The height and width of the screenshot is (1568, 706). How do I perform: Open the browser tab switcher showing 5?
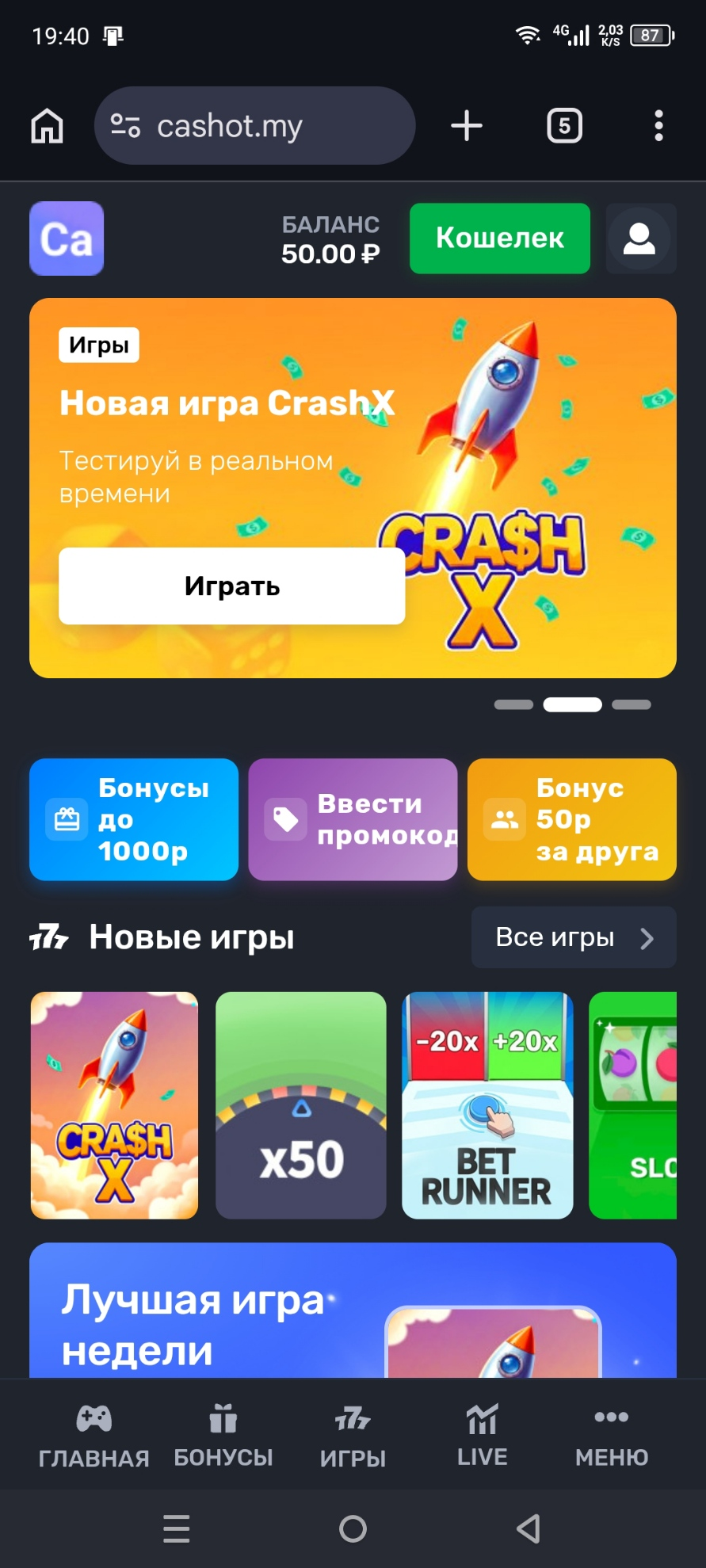pyautogui.click(x=563, y=125)
